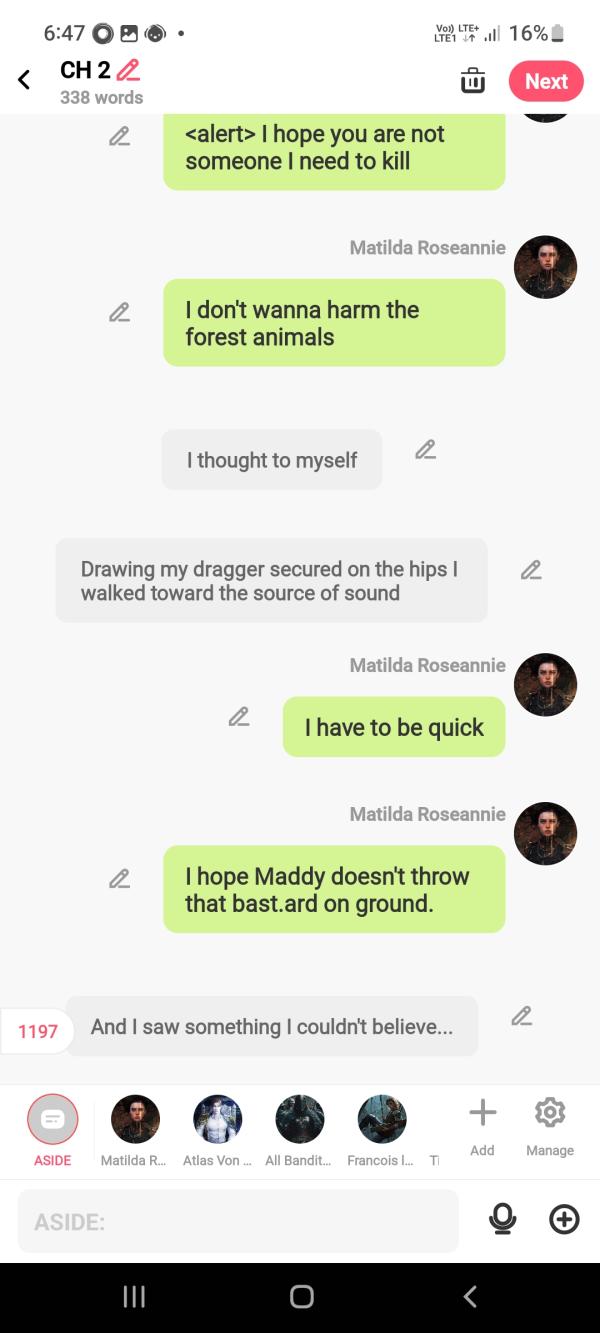Edit the 'I have to be quick' message
The image size is (600, 1333).
coord(238,717)
